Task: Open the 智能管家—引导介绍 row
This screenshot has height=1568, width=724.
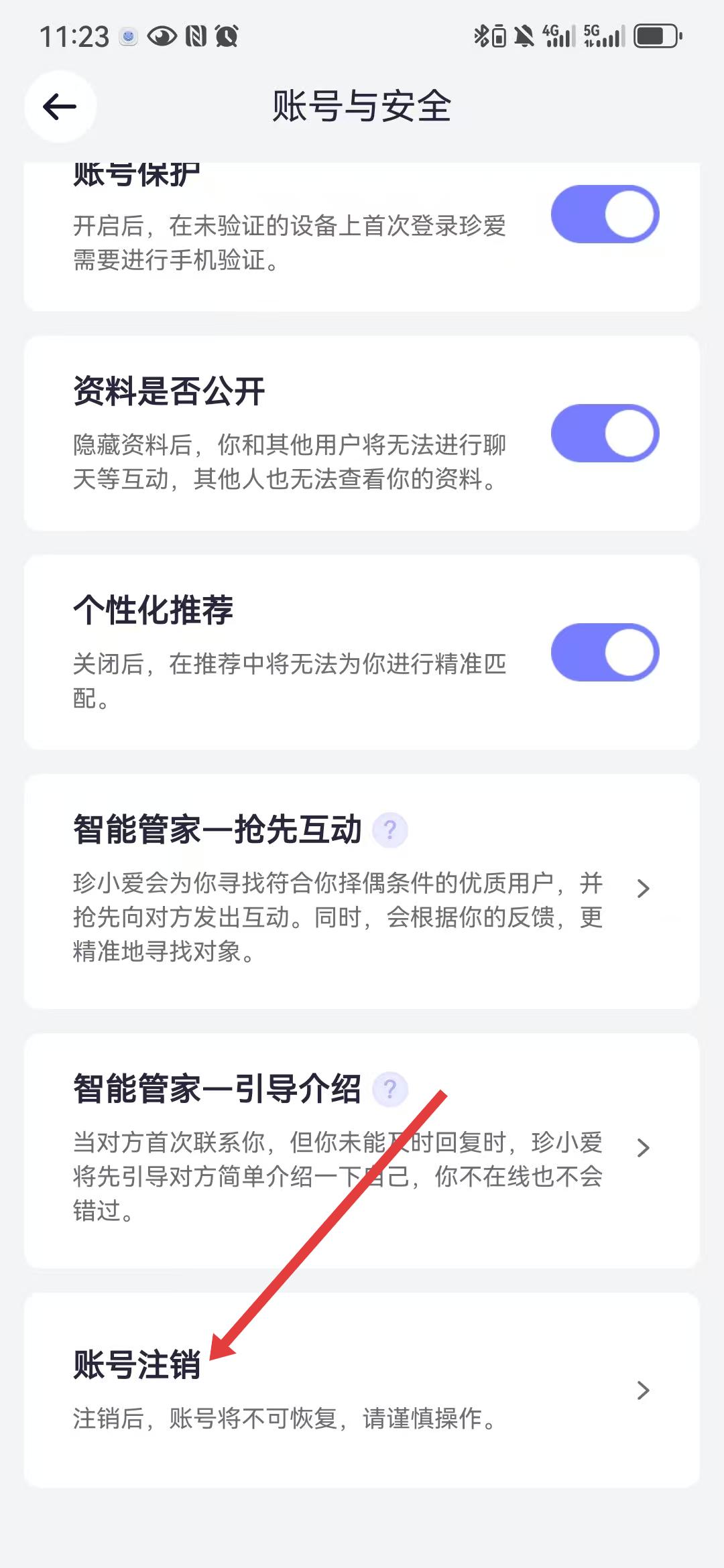Action: pyautogui.click(x=362, y=1151)
